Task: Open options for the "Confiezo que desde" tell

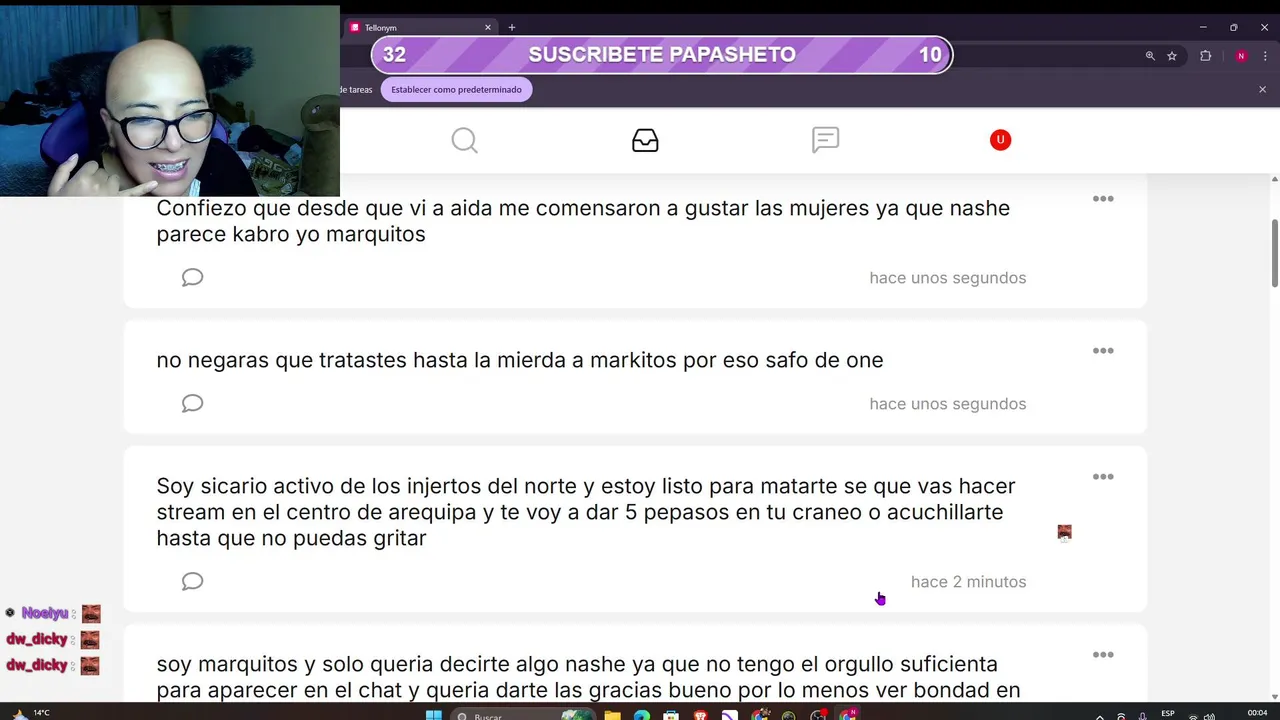Action: point(1103,199)
